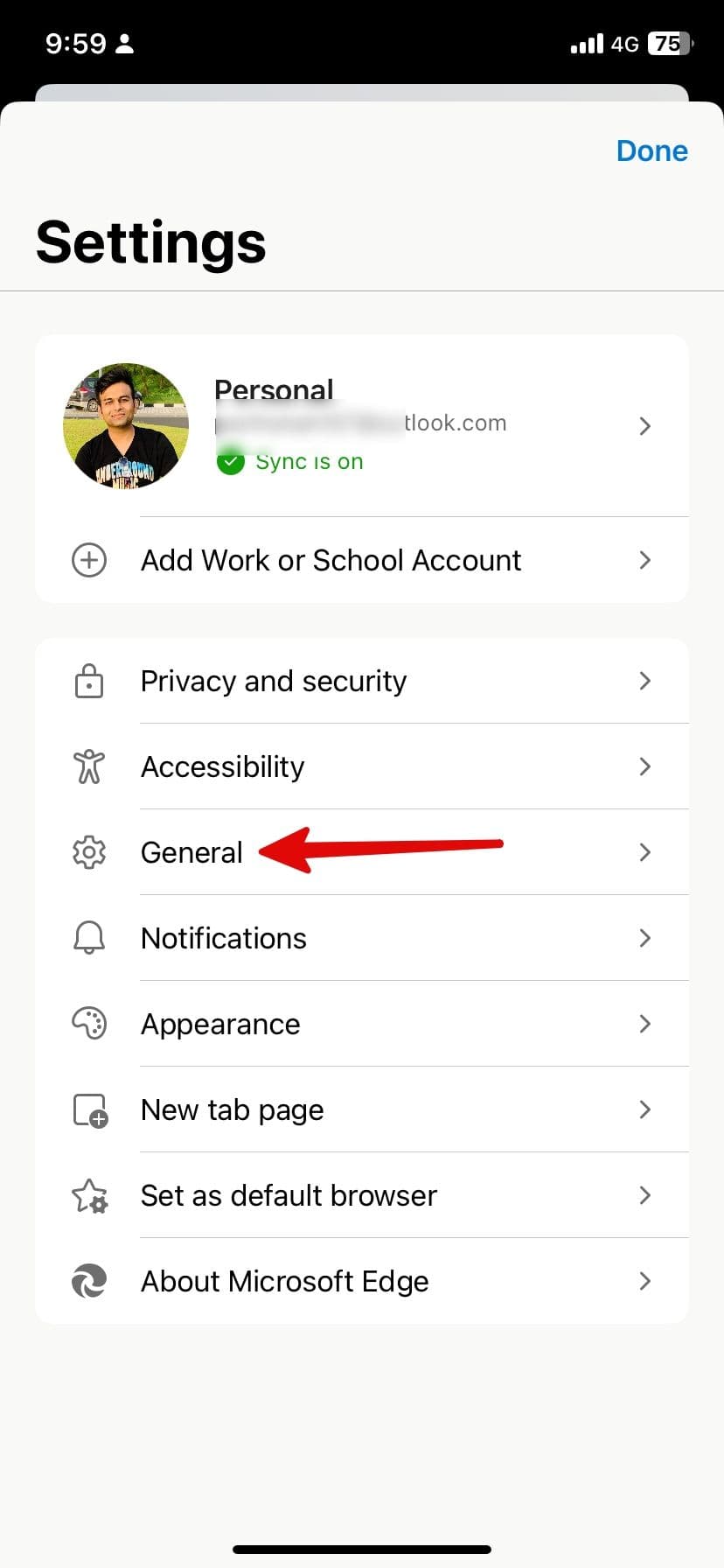
Task: Open Add Work or School Account
Action: pyautogui.click(x=331, y=560)
